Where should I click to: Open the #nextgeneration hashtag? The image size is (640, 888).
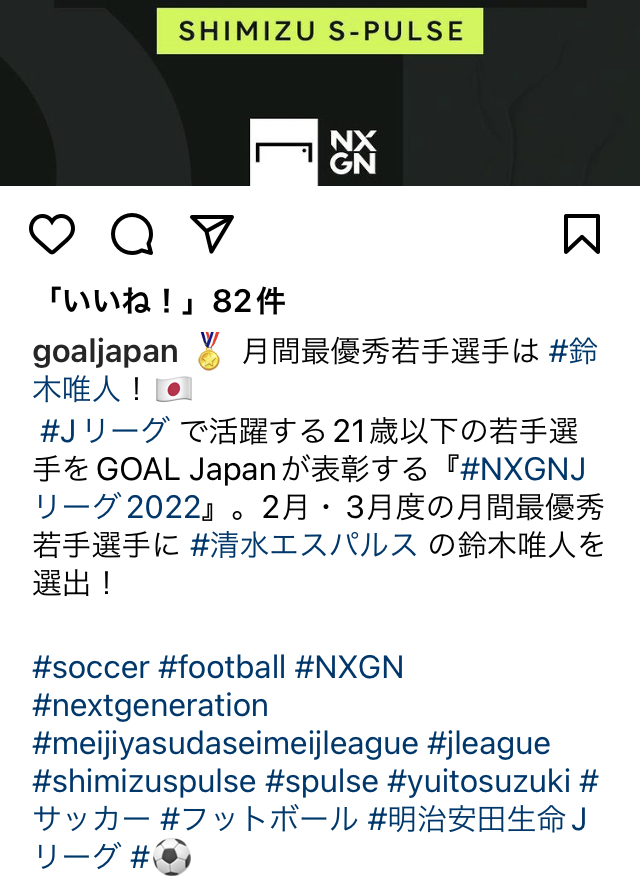(x=150, y=705)
